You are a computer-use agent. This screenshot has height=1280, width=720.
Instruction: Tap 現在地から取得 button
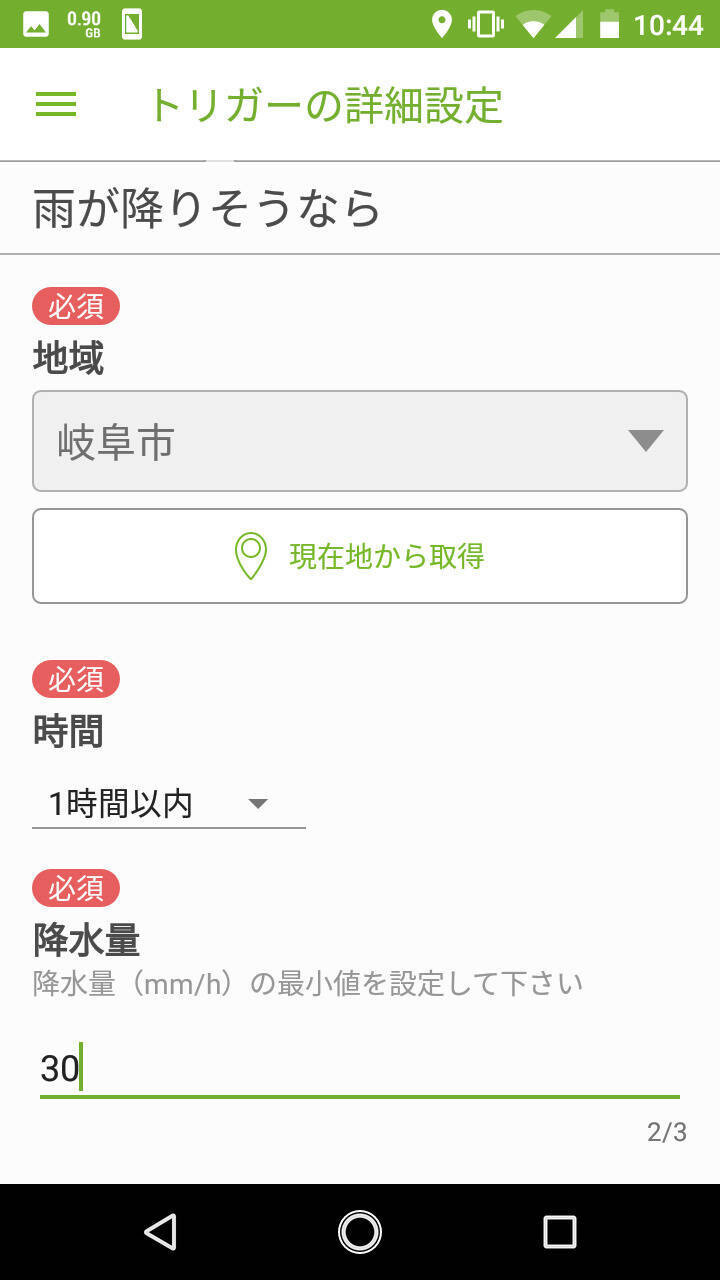tap(360, 556)
